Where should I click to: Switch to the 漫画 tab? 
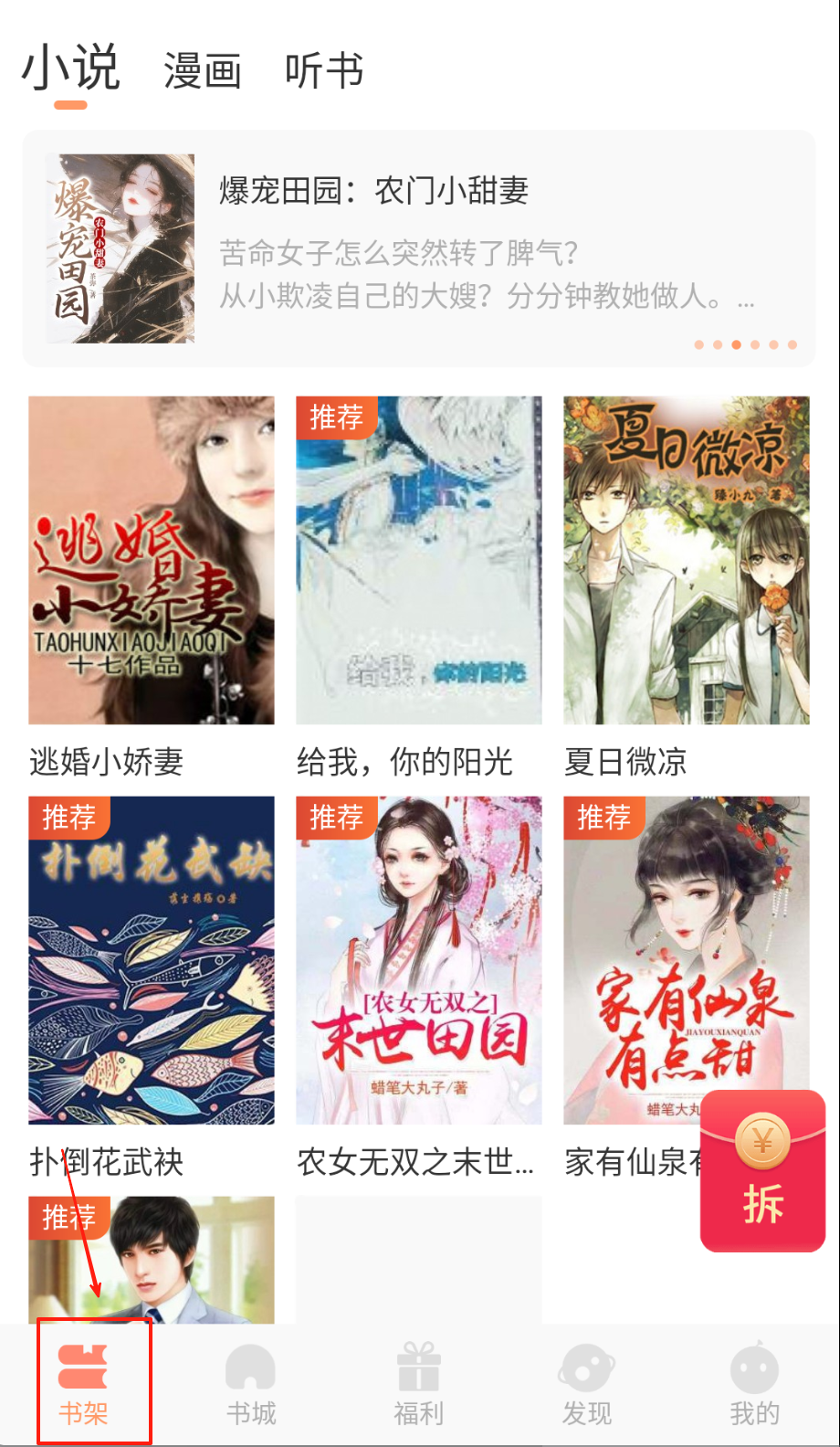point(202,71)
